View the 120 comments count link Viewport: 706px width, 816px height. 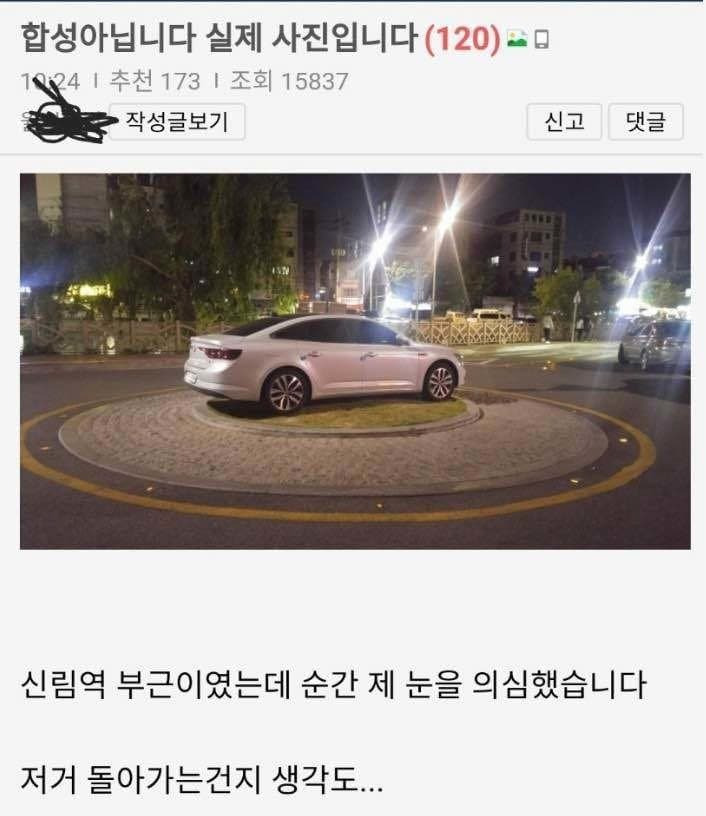click(462, 40)
